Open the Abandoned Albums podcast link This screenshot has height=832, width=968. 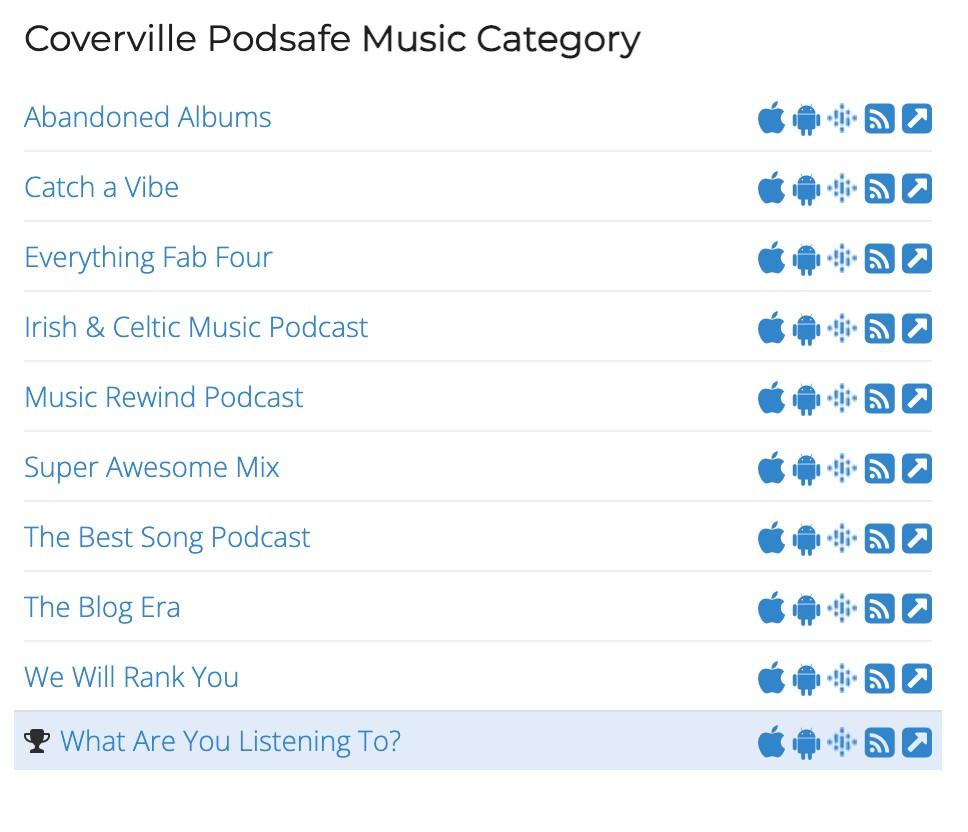click(147, 117)
